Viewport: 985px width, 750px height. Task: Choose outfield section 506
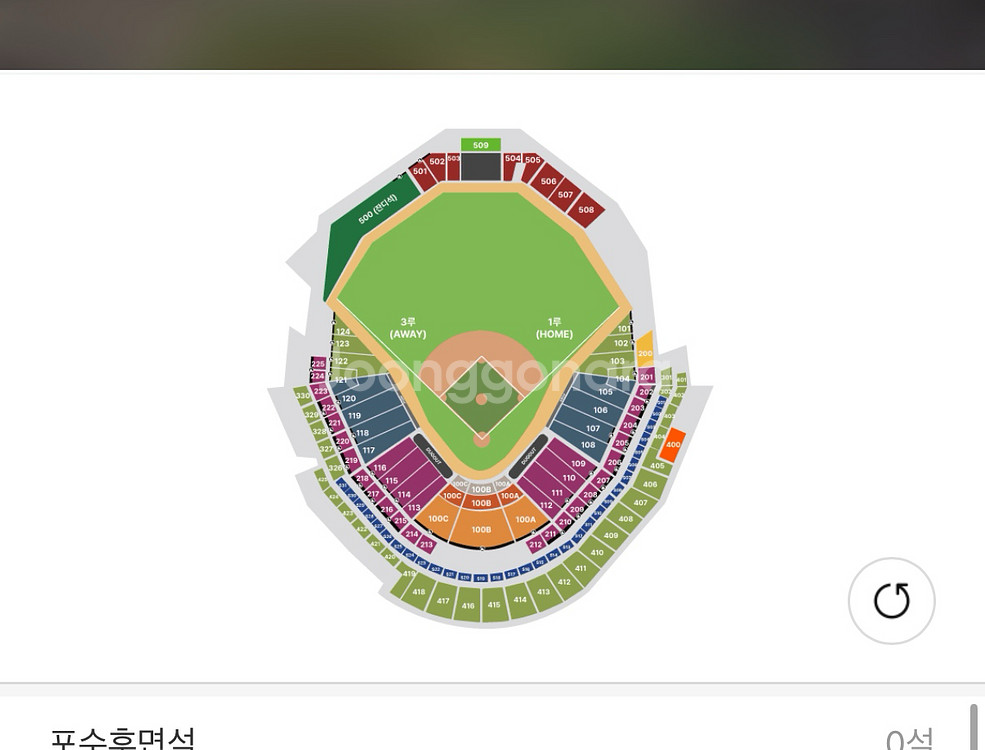(x=548, y=181)
